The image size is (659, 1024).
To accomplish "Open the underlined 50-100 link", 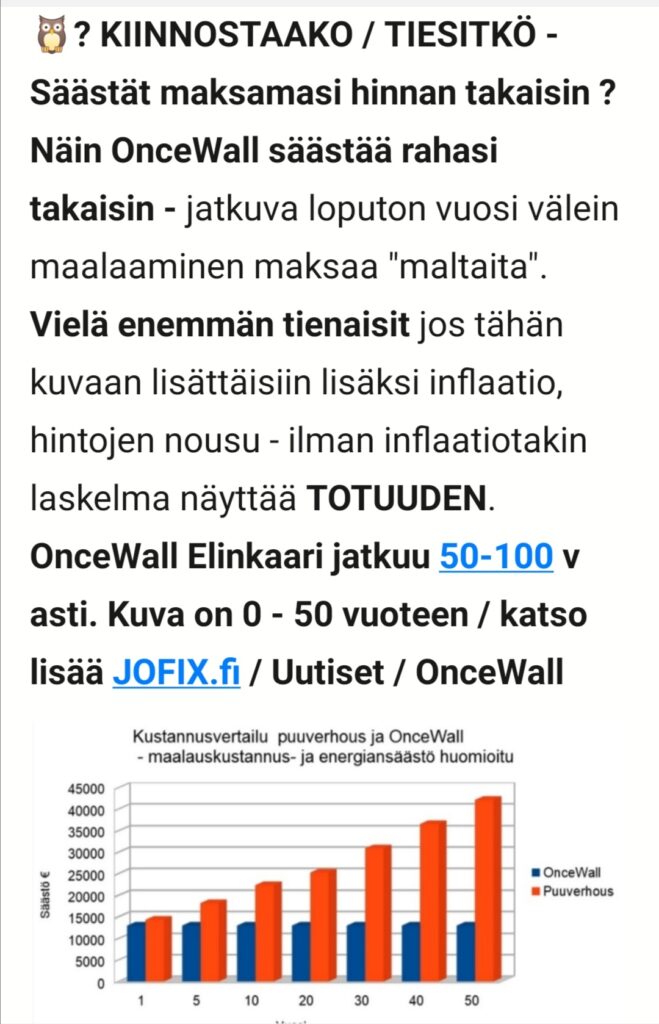I will tap(496, 556).
